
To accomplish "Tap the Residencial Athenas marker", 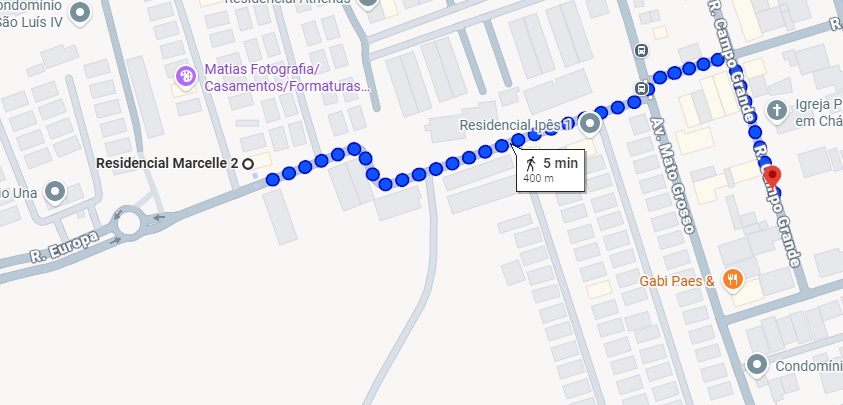I will pyautogui.click(x=369, y=4).
